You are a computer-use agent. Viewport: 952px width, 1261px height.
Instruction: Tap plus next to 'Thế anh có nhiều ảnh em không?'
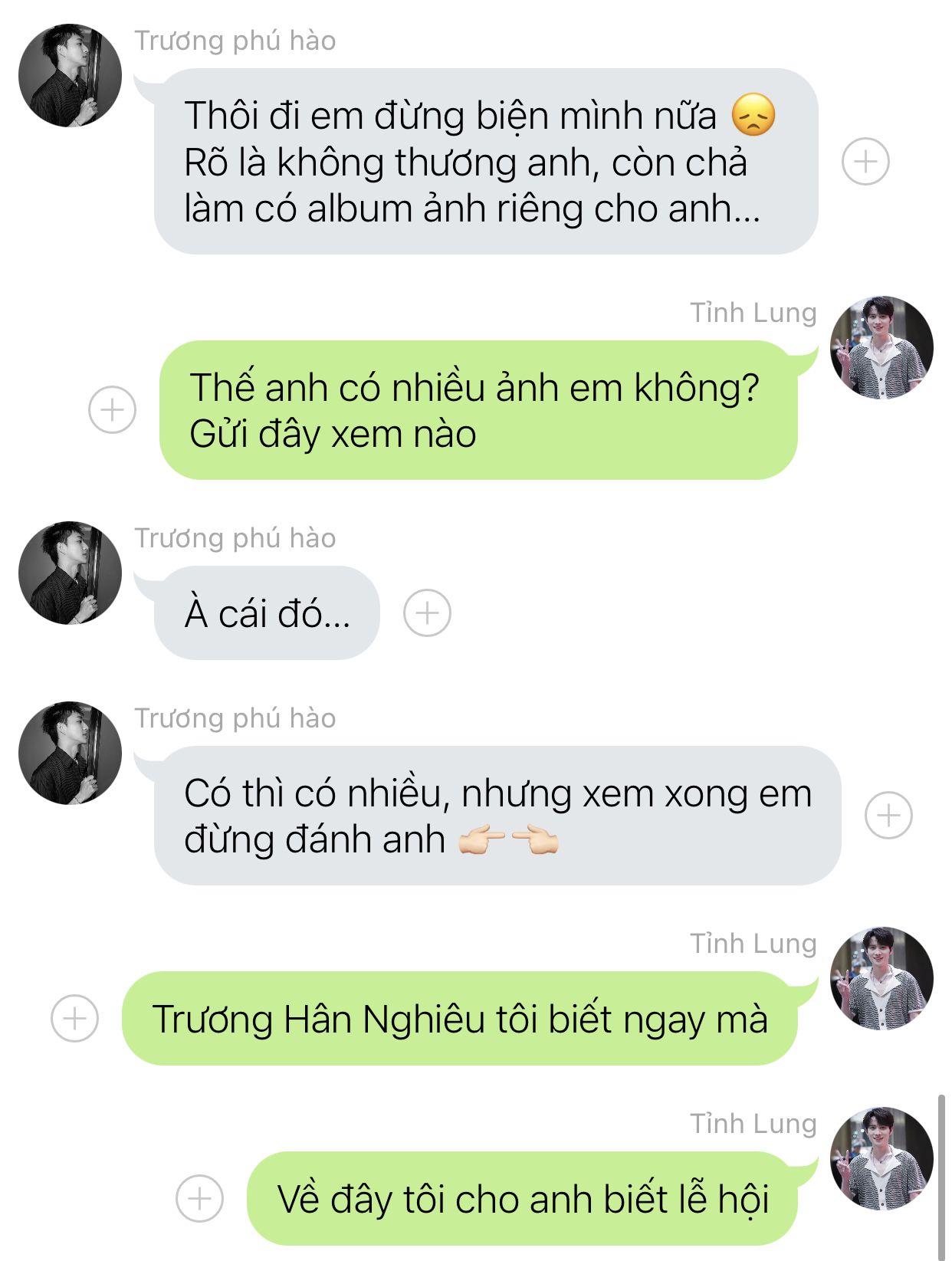click(112, 409)
